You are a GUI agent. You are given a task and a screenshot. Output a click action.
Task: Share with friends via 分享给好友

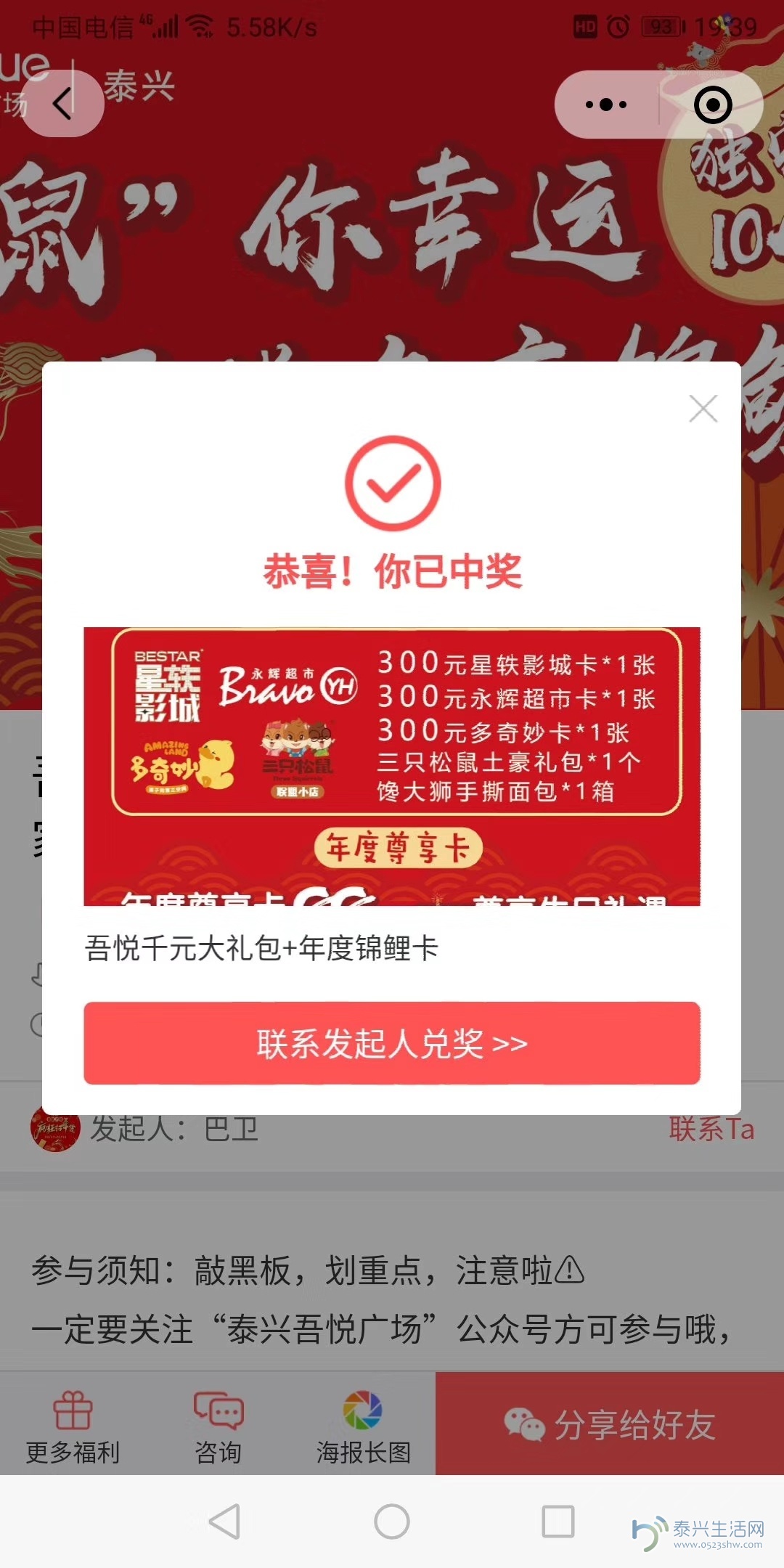pos(610,1424)
